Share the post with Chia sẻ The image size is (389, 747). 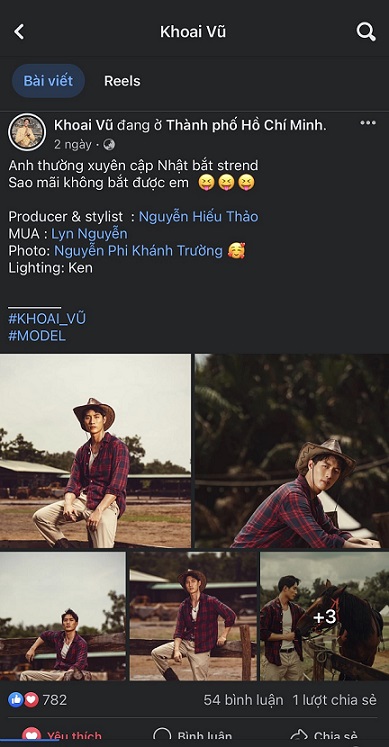(324, 736)
